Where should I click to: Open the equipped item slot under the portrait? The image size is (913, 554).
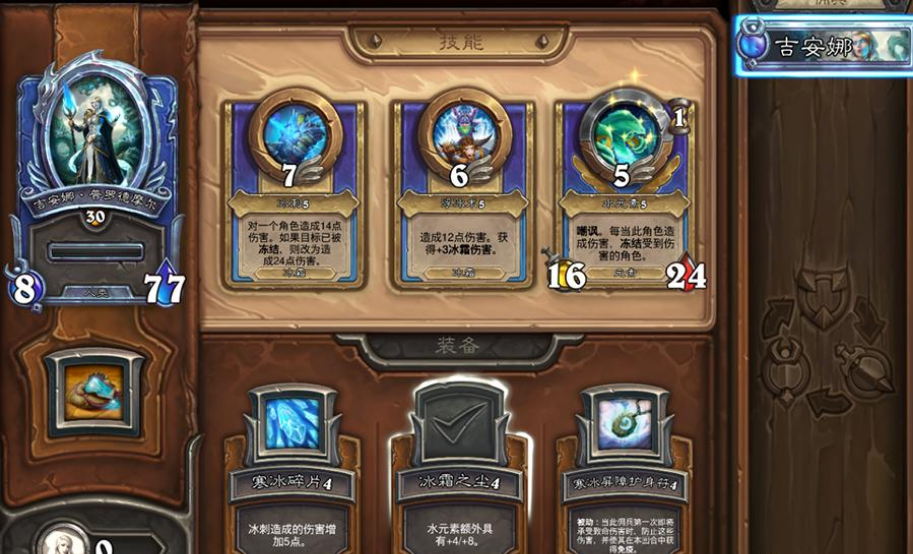click(x=97, y=391)
